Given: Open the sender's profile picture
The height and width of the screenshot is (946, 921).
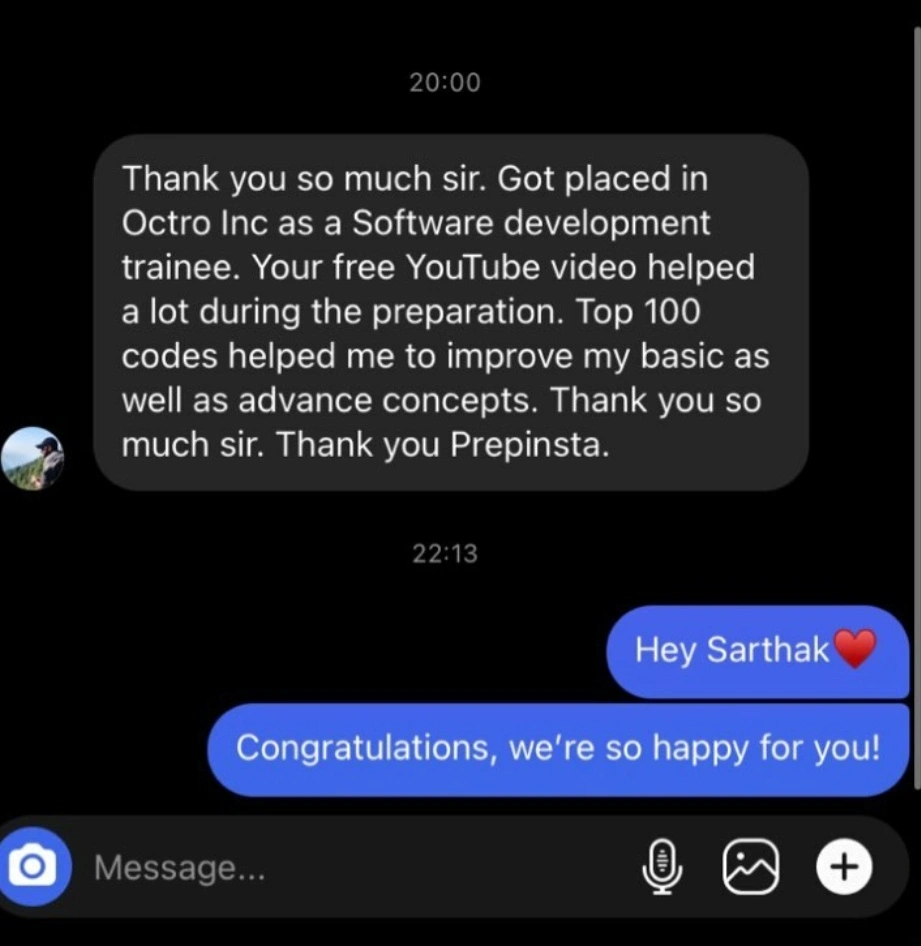Looking at the screenshot, I should pyautogui.click(x=33, y=458).
